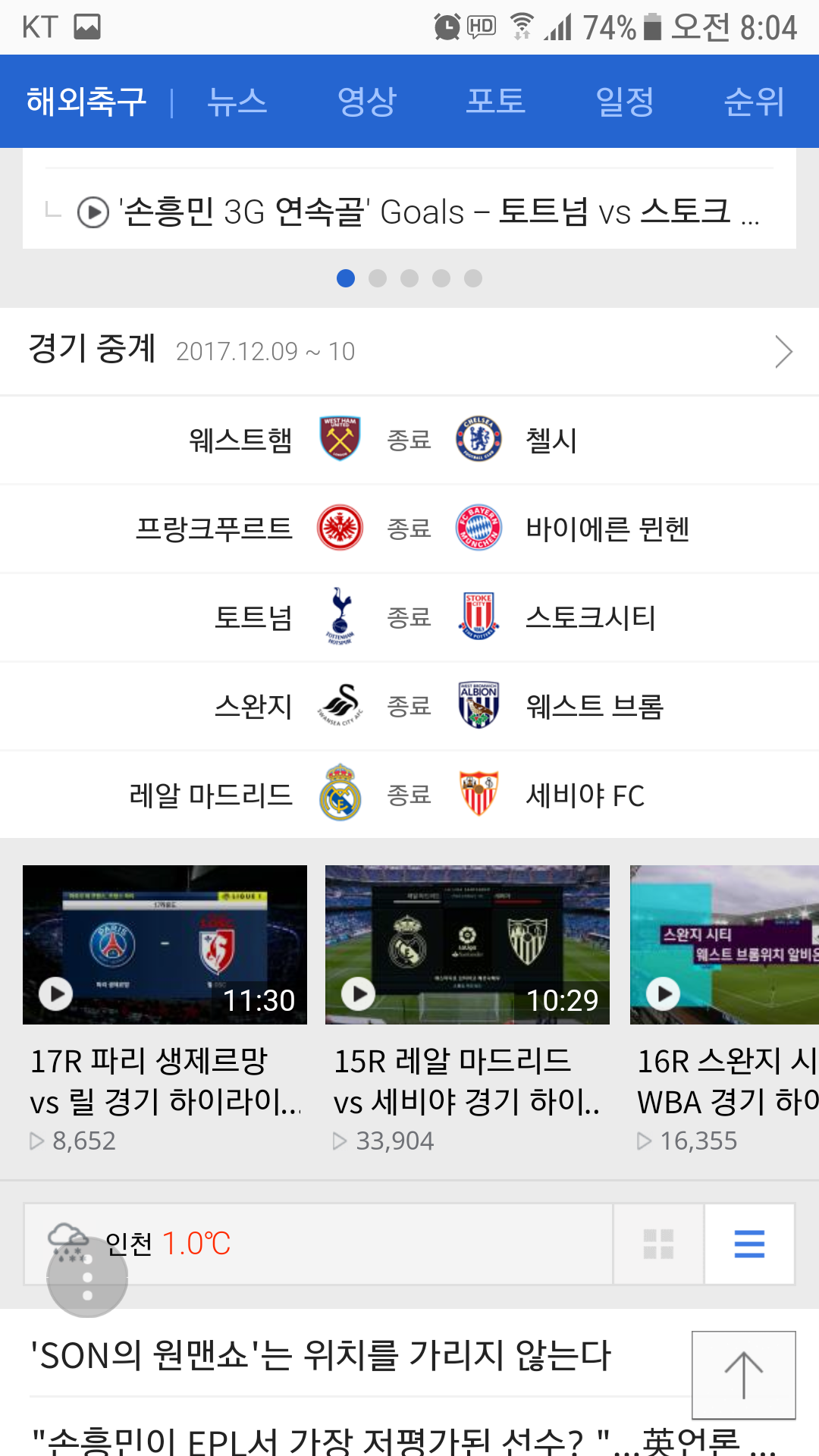The height and width of the screenshot is (1456, 819).
Task: Play 17R 파리 생제르망 vs 릴 highlight
Action: tap(165, 945)
